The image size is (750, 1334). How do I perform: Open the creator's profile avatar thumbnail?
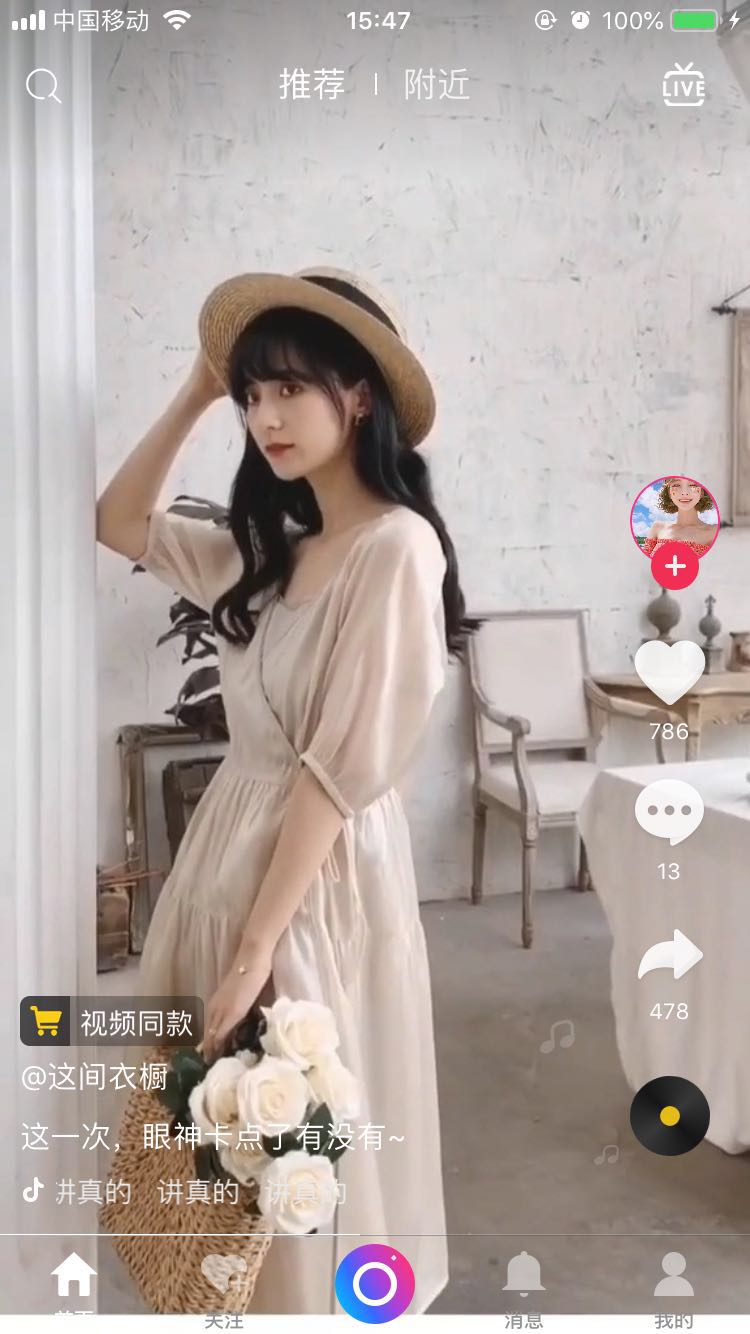[x=676, y=518]
